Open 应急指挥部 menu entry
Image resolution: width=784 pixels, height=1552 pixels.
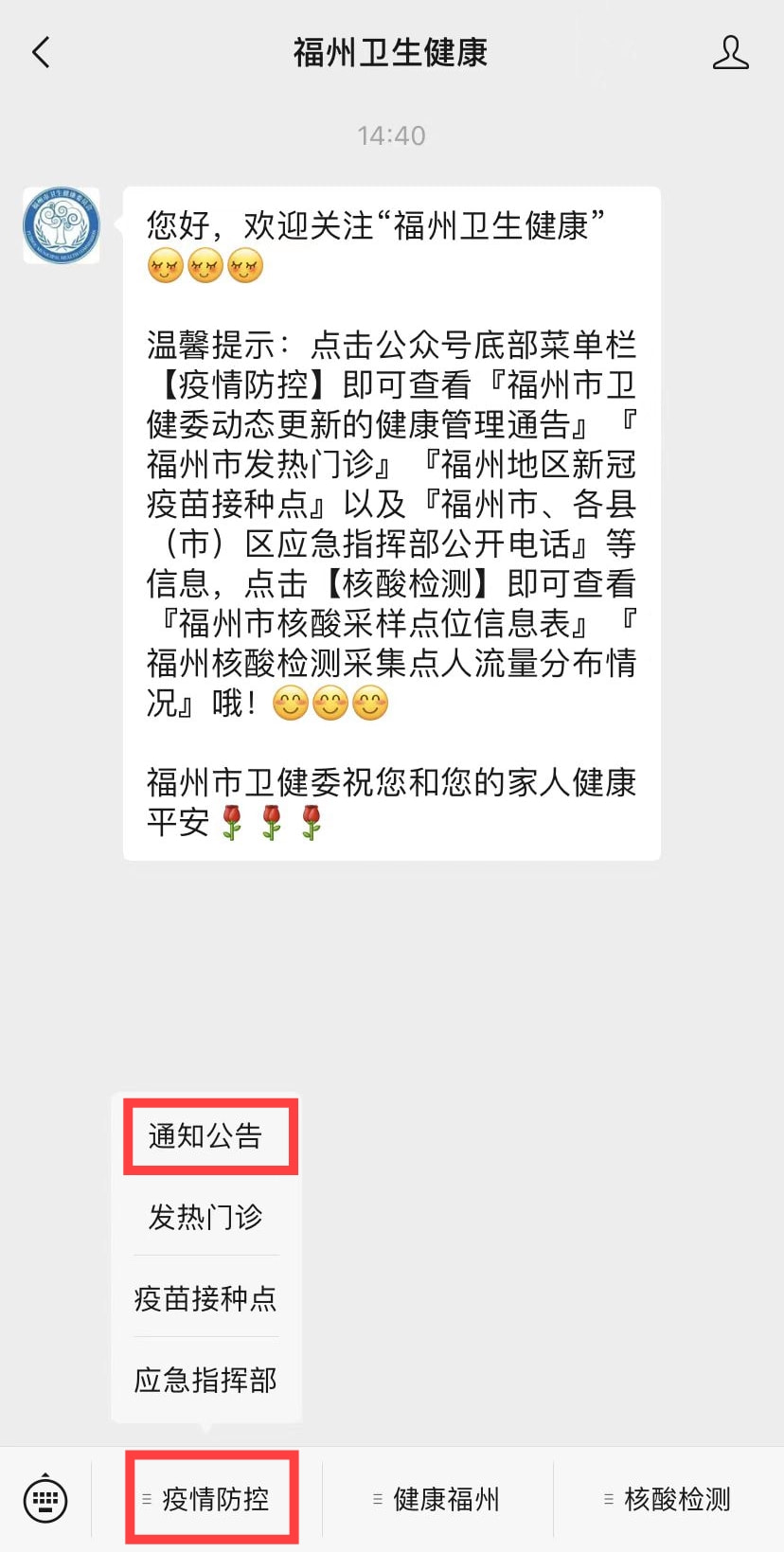point(204,1381)
